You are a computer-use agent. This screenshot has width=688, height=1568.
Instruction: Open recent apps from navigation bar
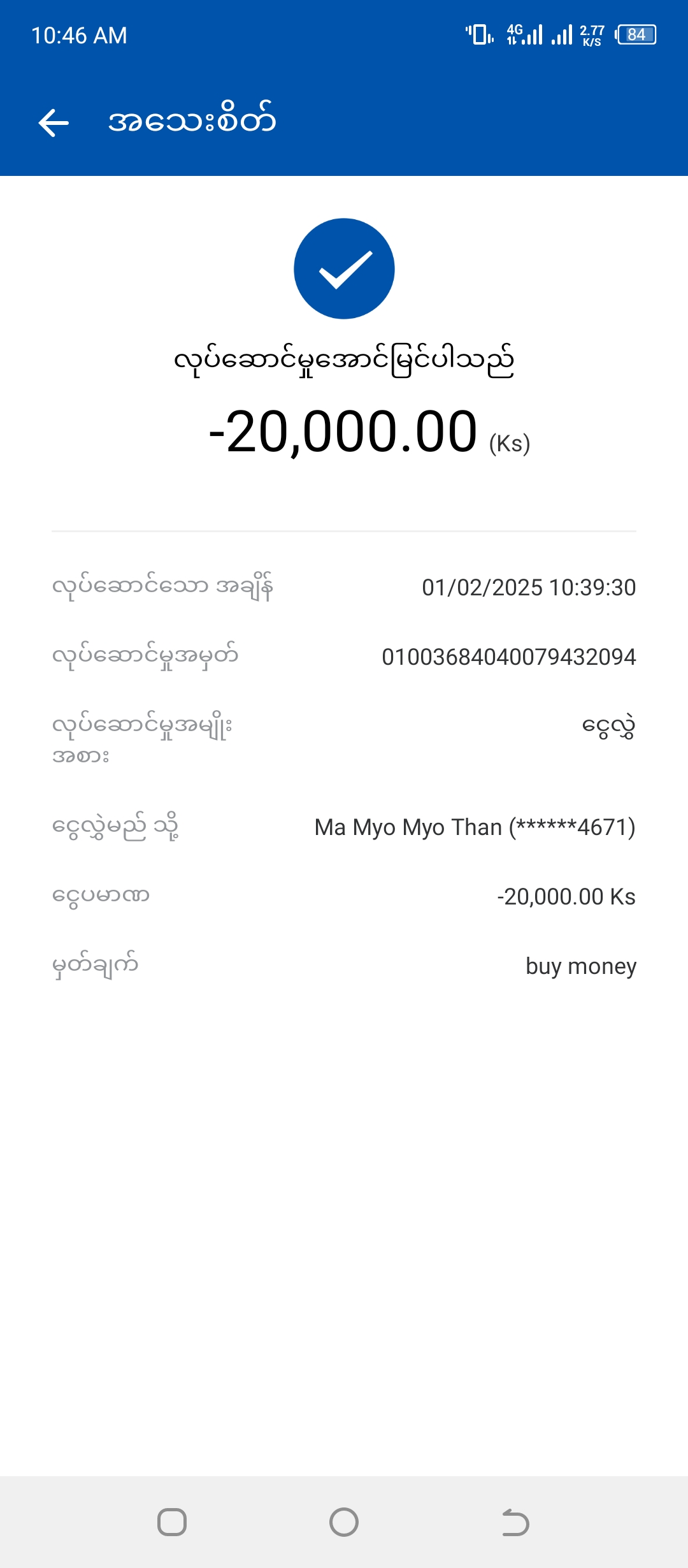(x=172, y=1522)
